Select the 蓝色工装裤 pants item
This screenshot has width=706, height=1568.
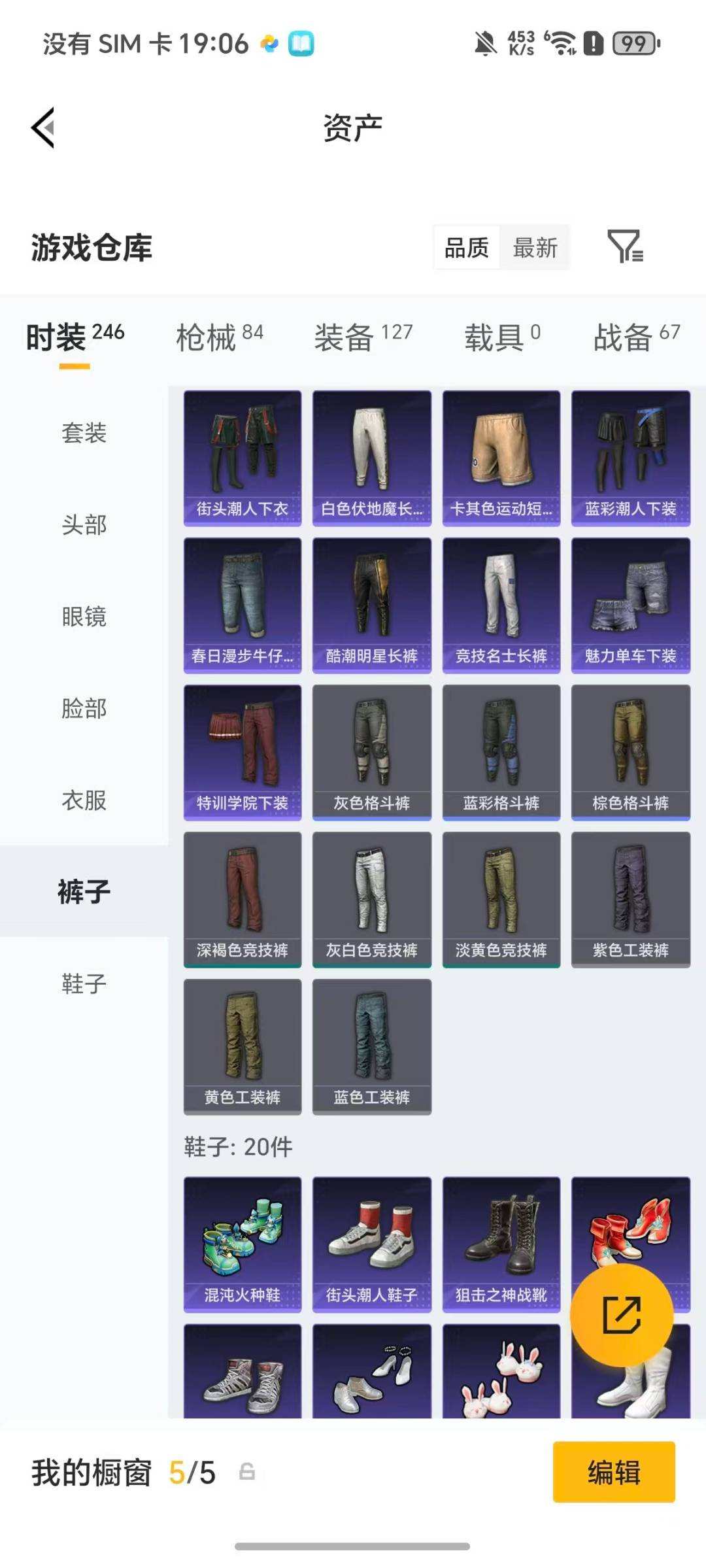point(371,1046)
